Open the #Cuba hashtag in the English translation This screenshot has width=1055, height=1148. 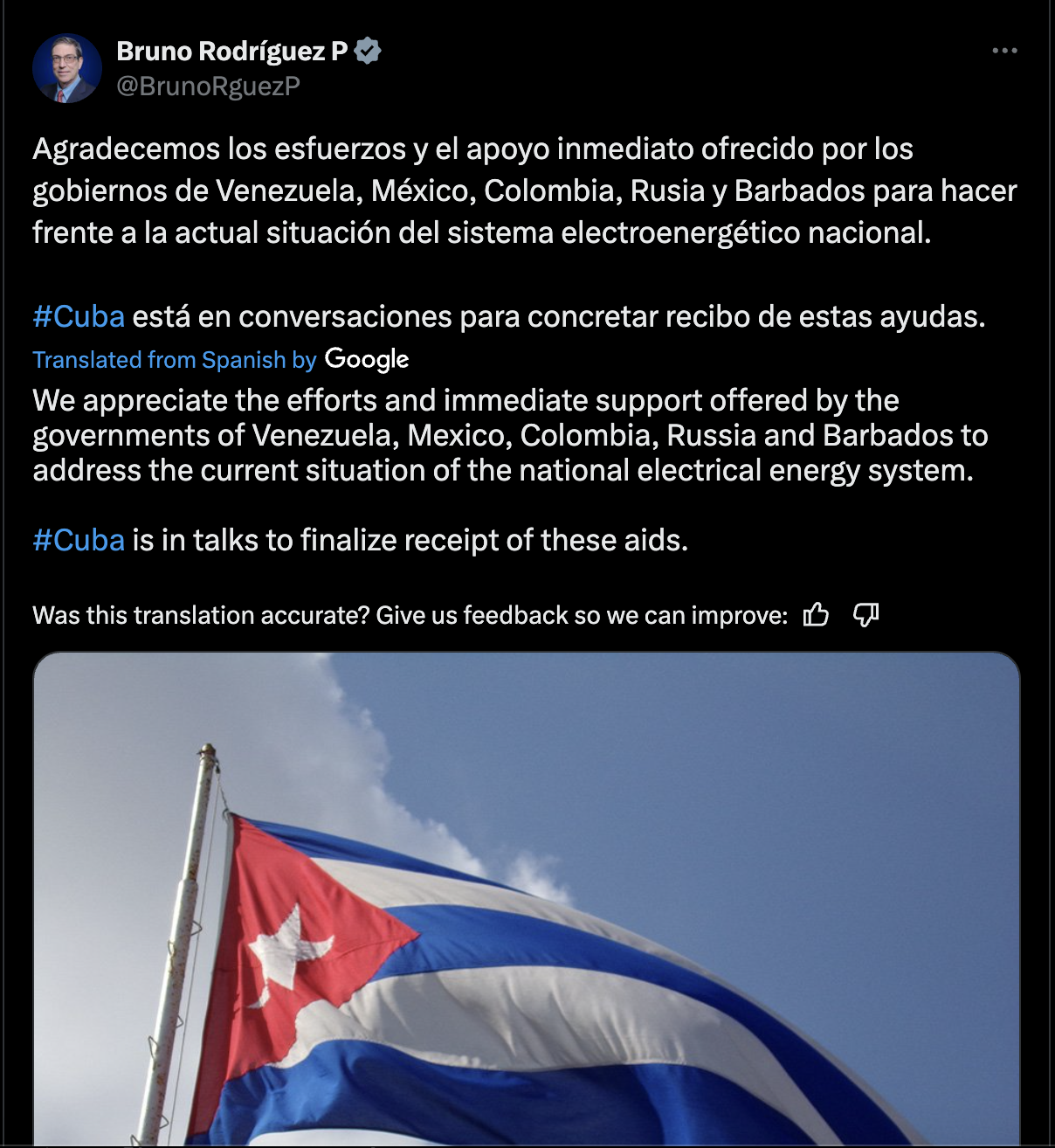click(x=79, y=540)
